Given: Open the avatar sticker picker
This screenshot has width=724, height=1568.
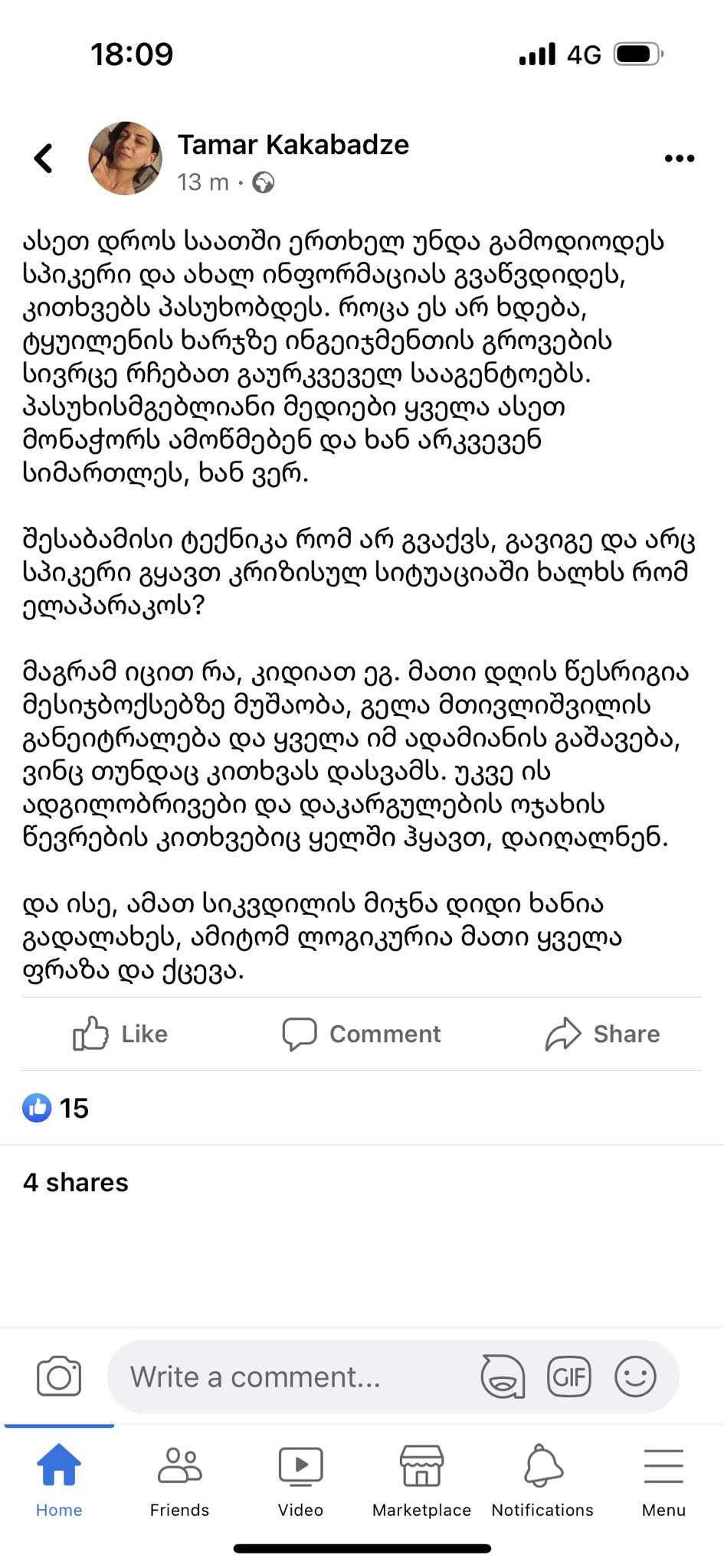Looking at the screenshot, I should (503, 1377).
